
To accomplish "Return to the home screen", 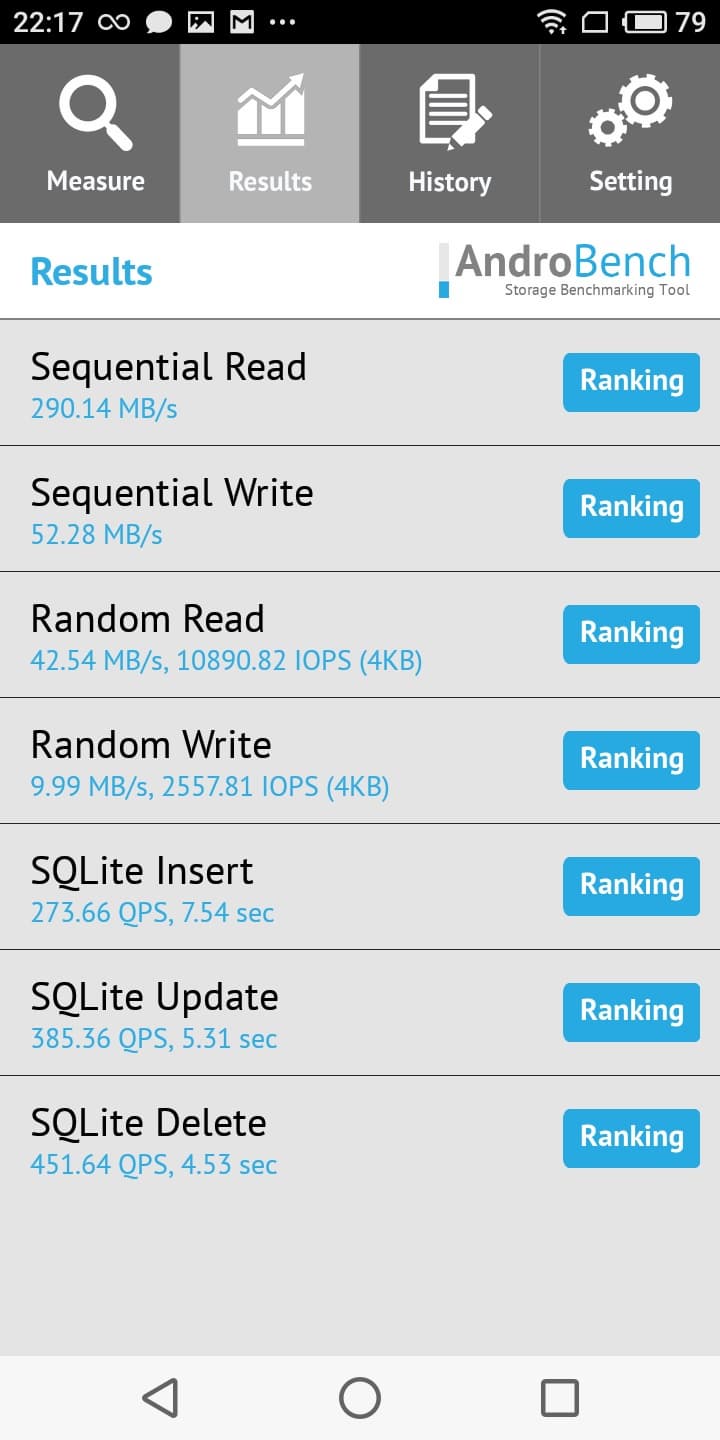I will point(360,1397).
